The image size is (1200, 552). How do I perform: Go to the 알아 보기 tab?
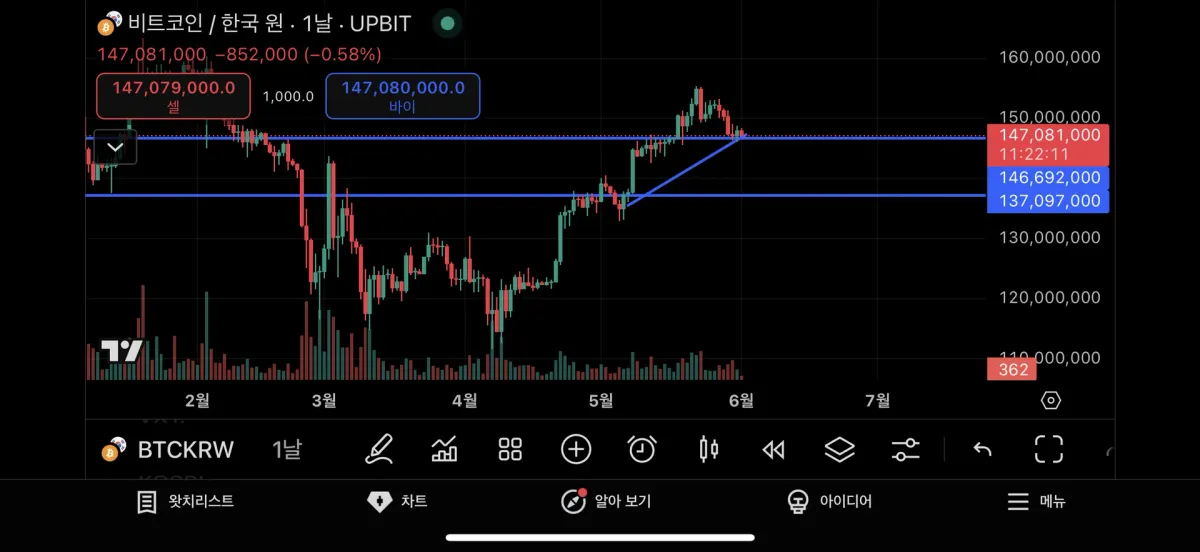[x=606, y=502]
